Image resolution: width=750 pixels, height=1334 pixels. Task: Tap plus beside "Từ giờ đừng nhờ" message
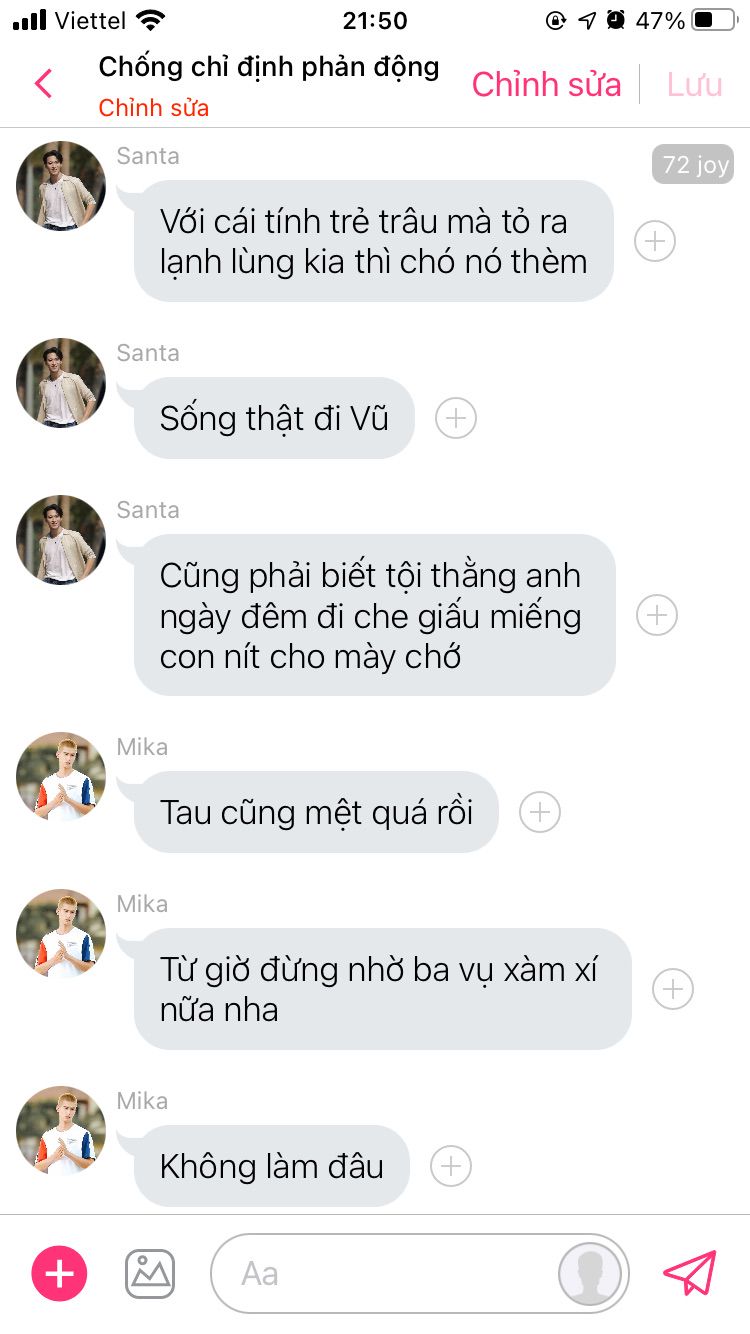[673, 989]
